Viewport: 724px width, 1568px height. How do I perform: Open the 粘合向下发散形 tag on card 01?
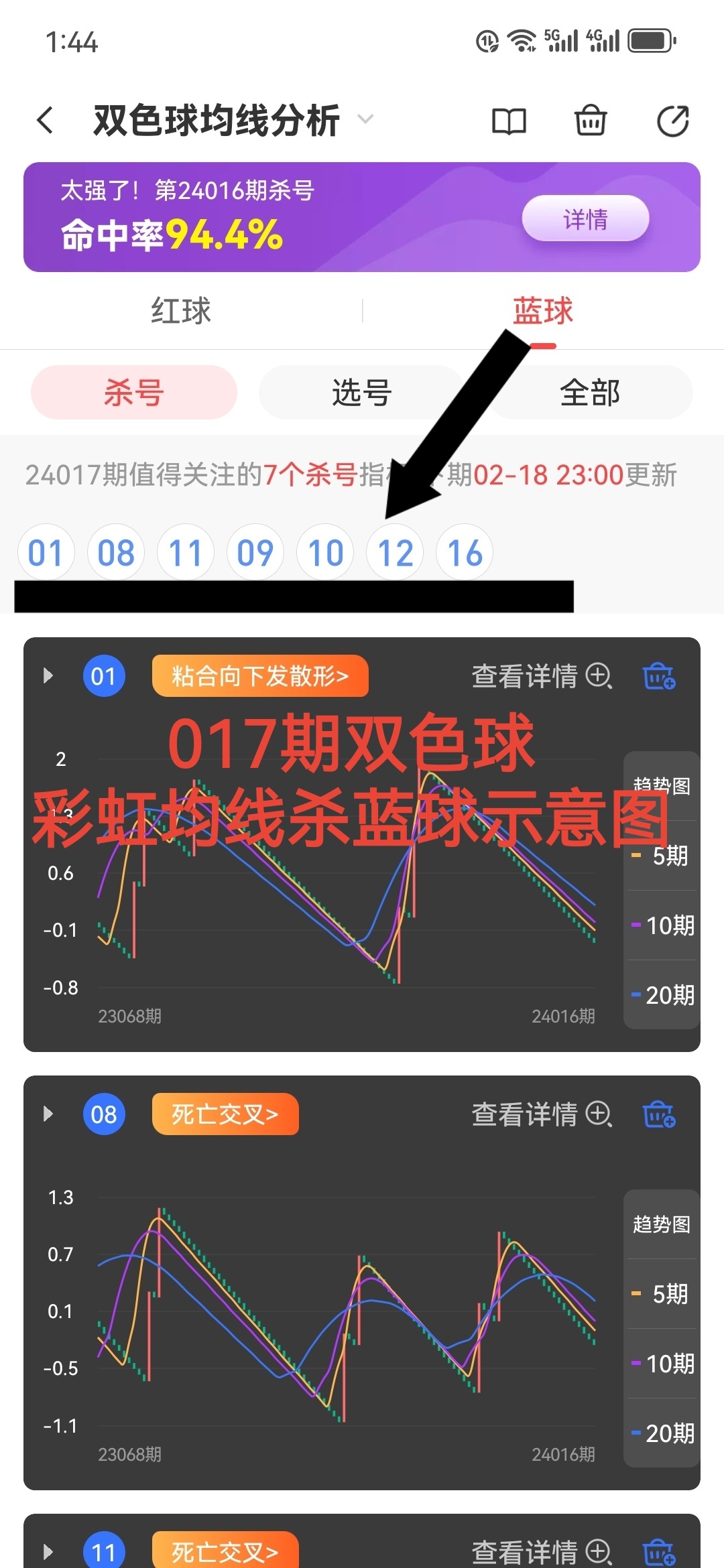(x=260, y=676)
